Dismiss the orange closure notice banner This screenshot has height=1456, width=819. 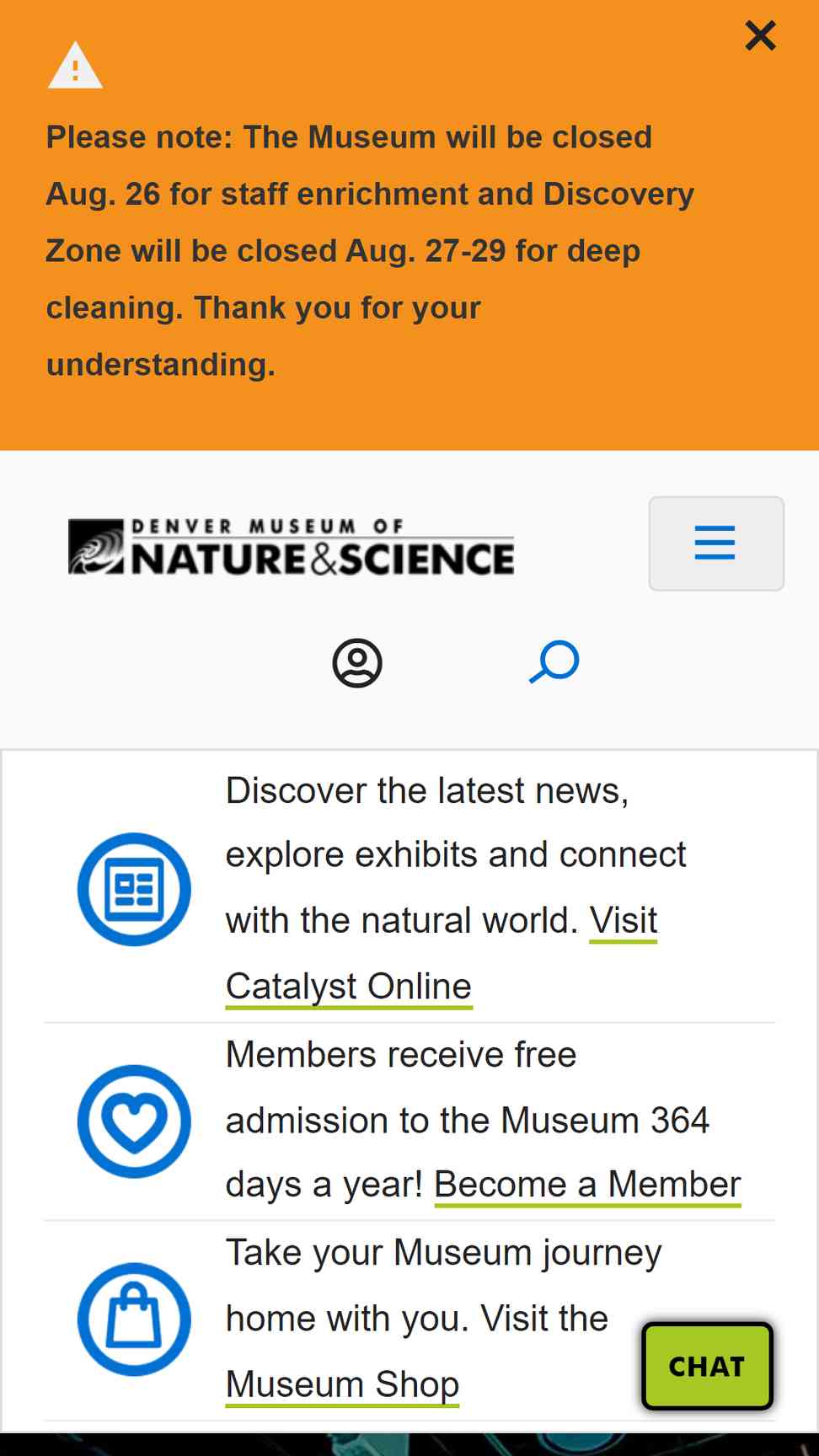[760, 35]
